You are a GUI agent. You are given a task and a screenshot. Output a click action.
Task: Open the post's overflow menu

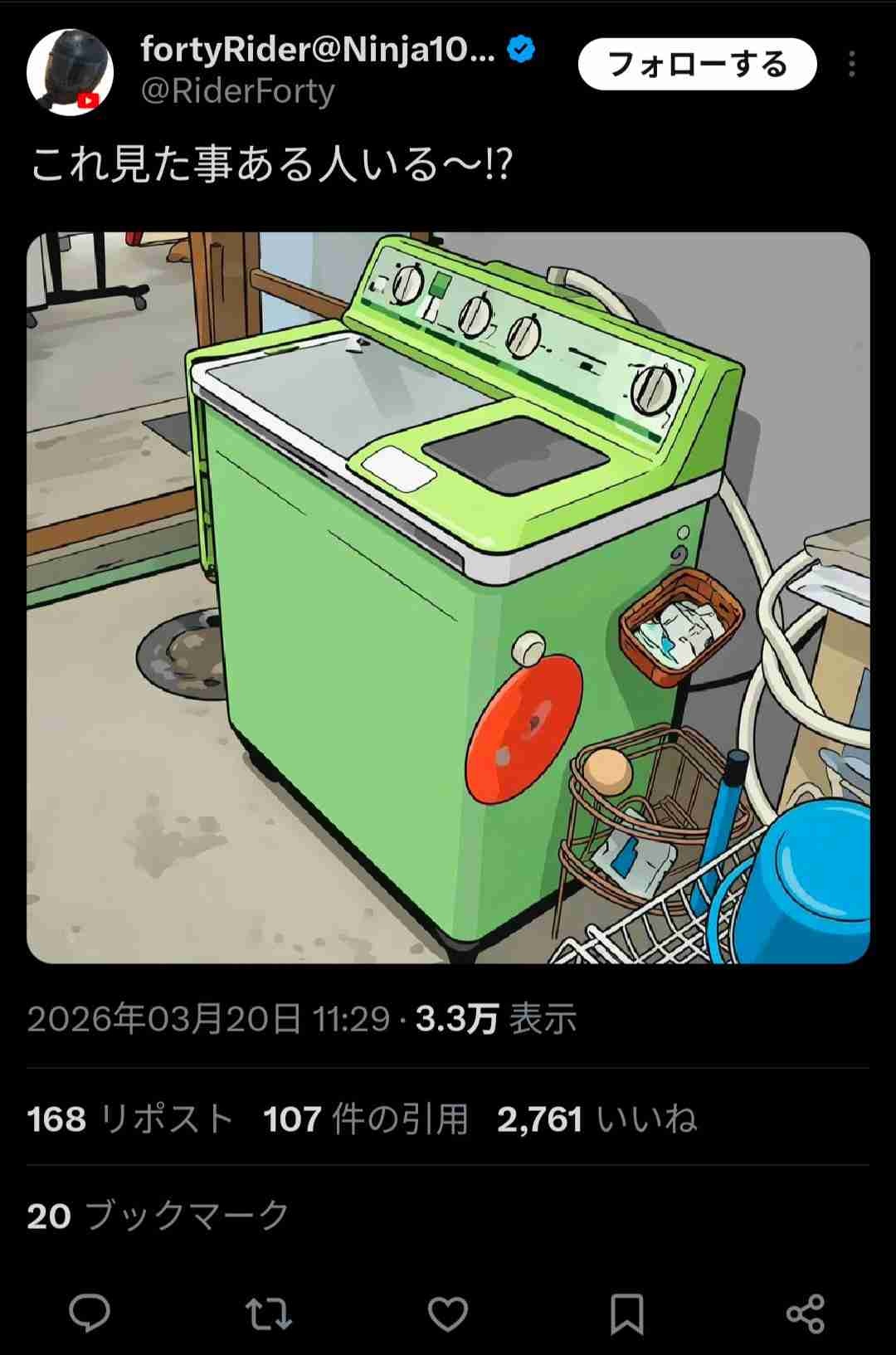851,64
